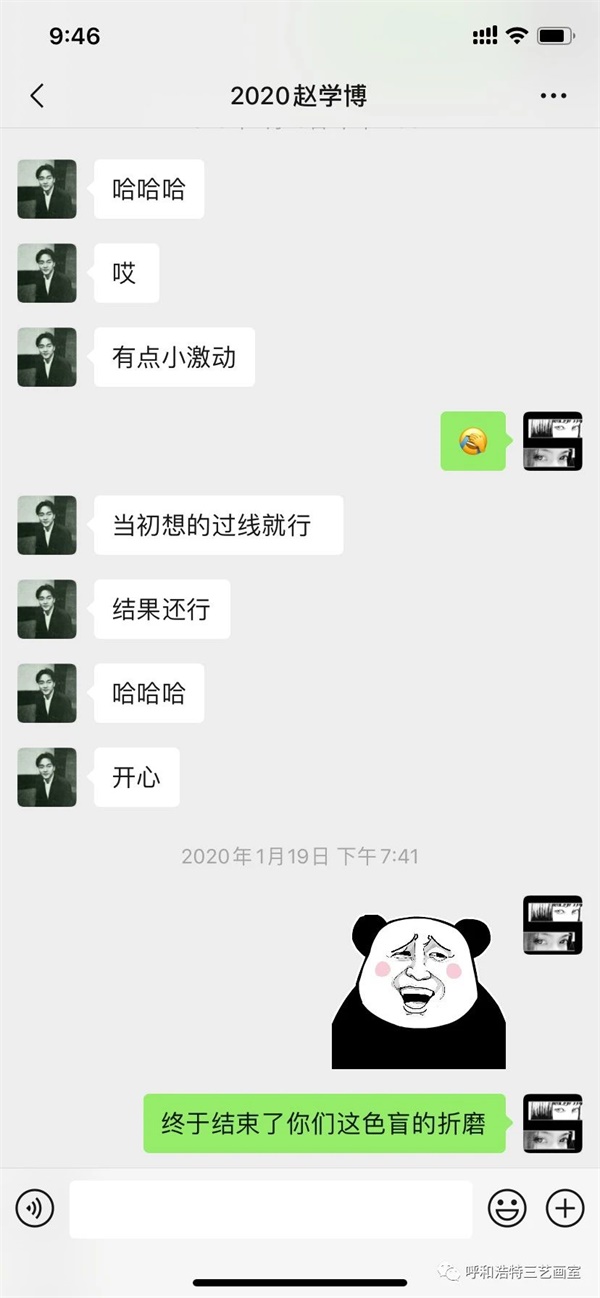600x1298 pixels.
Task: Open the chat's three-dot menu
Action: (x=553, y=96)
